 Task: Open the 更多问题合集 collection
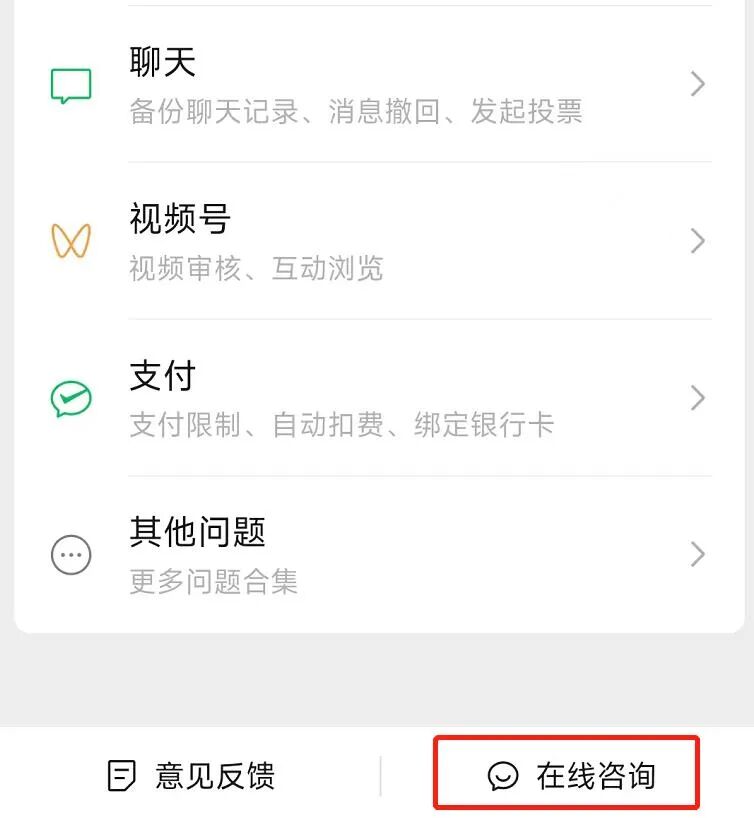(x=212, y=585)
